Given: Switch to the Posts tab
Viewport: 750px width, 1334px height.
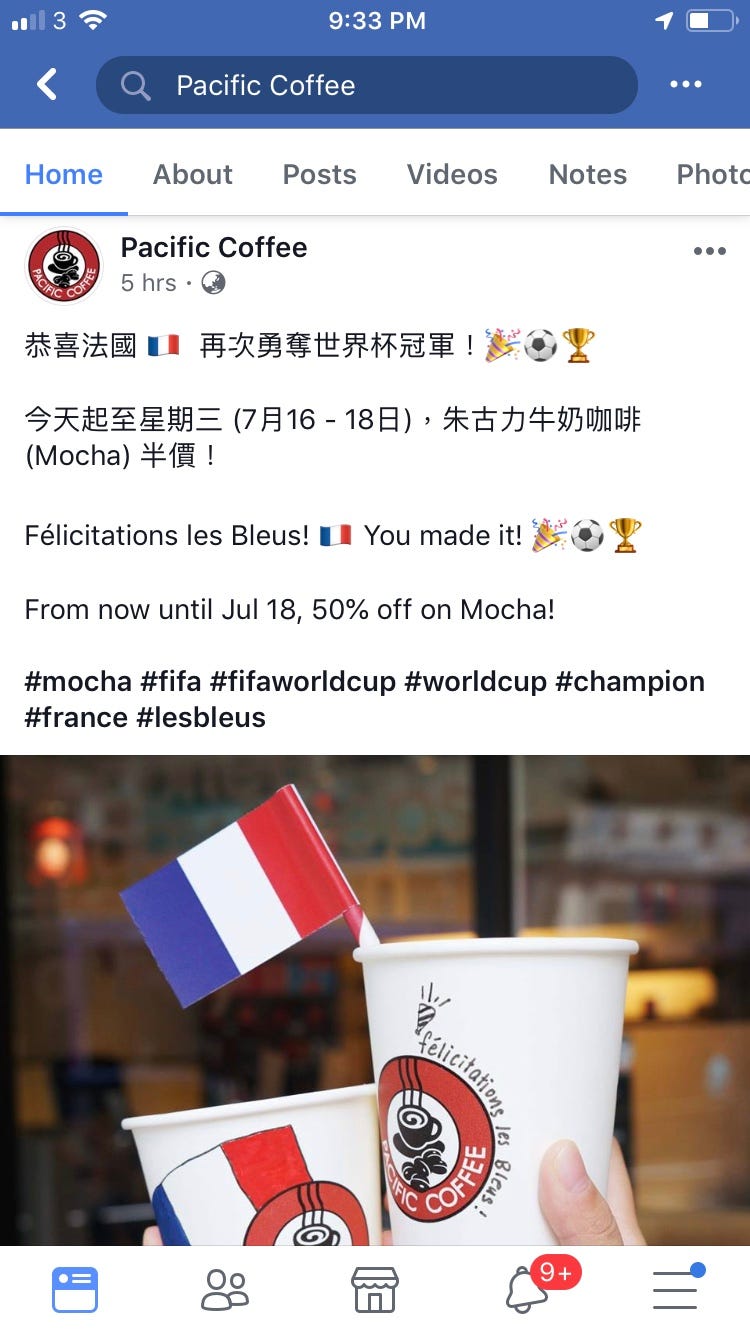Looking at the screenshot, I should [319, 174].
